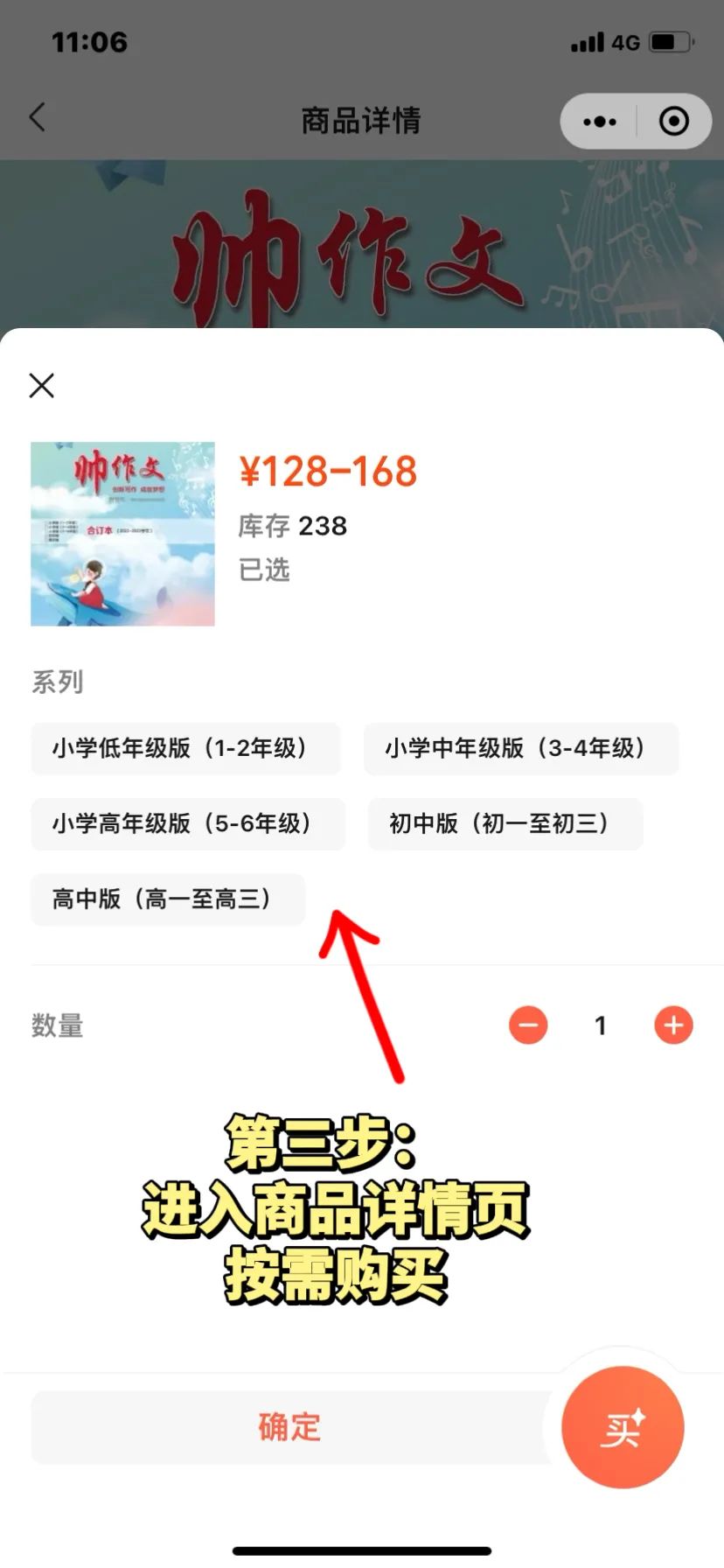Image resolution: width=724 pixels, height=1568 pixels.
Task: Select 初中版（初一至初三）
Action: [505, 823]
